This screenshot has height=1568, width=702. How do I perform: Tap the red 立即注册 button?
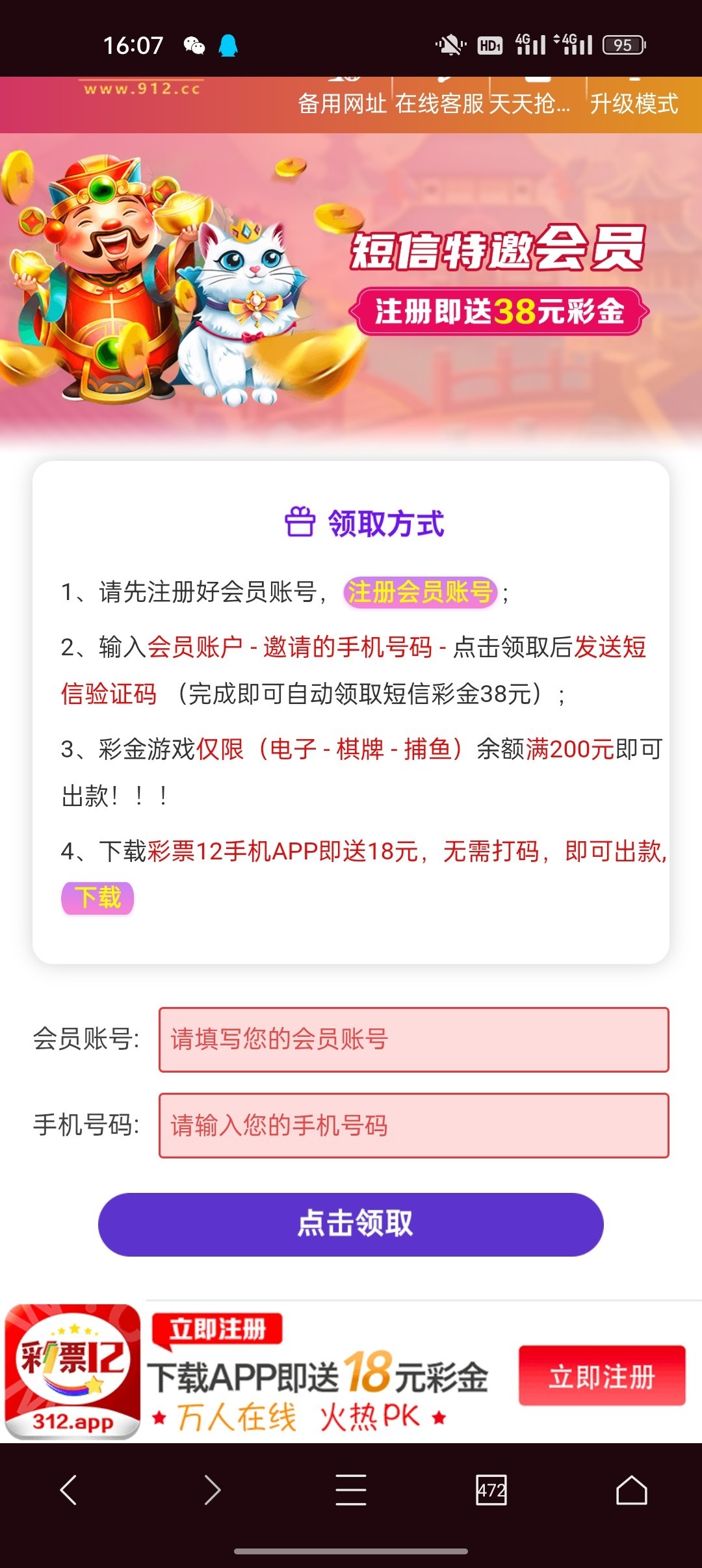tap(602, 1376)
